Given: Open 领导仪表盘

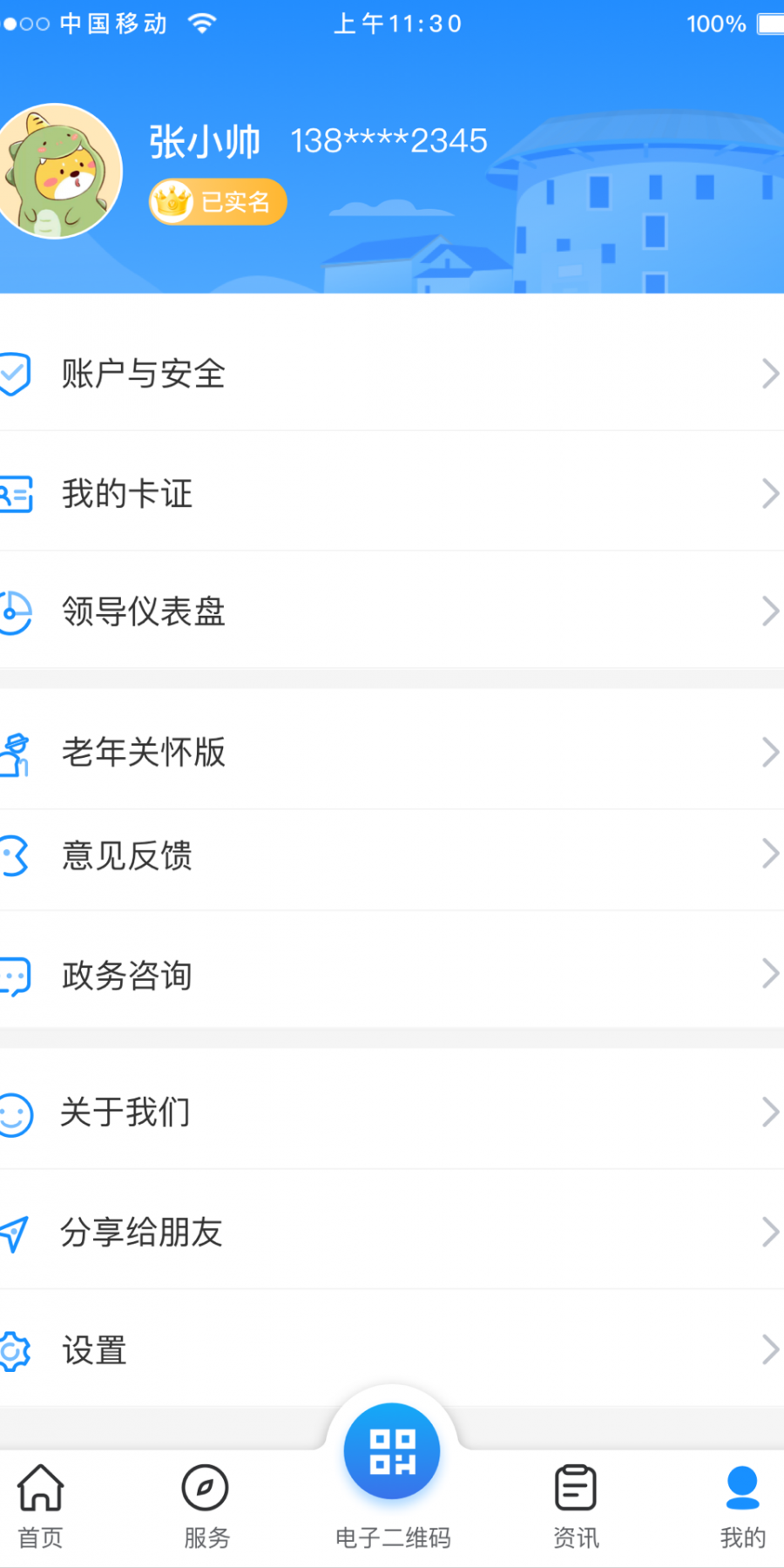Looking at the screenshot, I should 392,611.
